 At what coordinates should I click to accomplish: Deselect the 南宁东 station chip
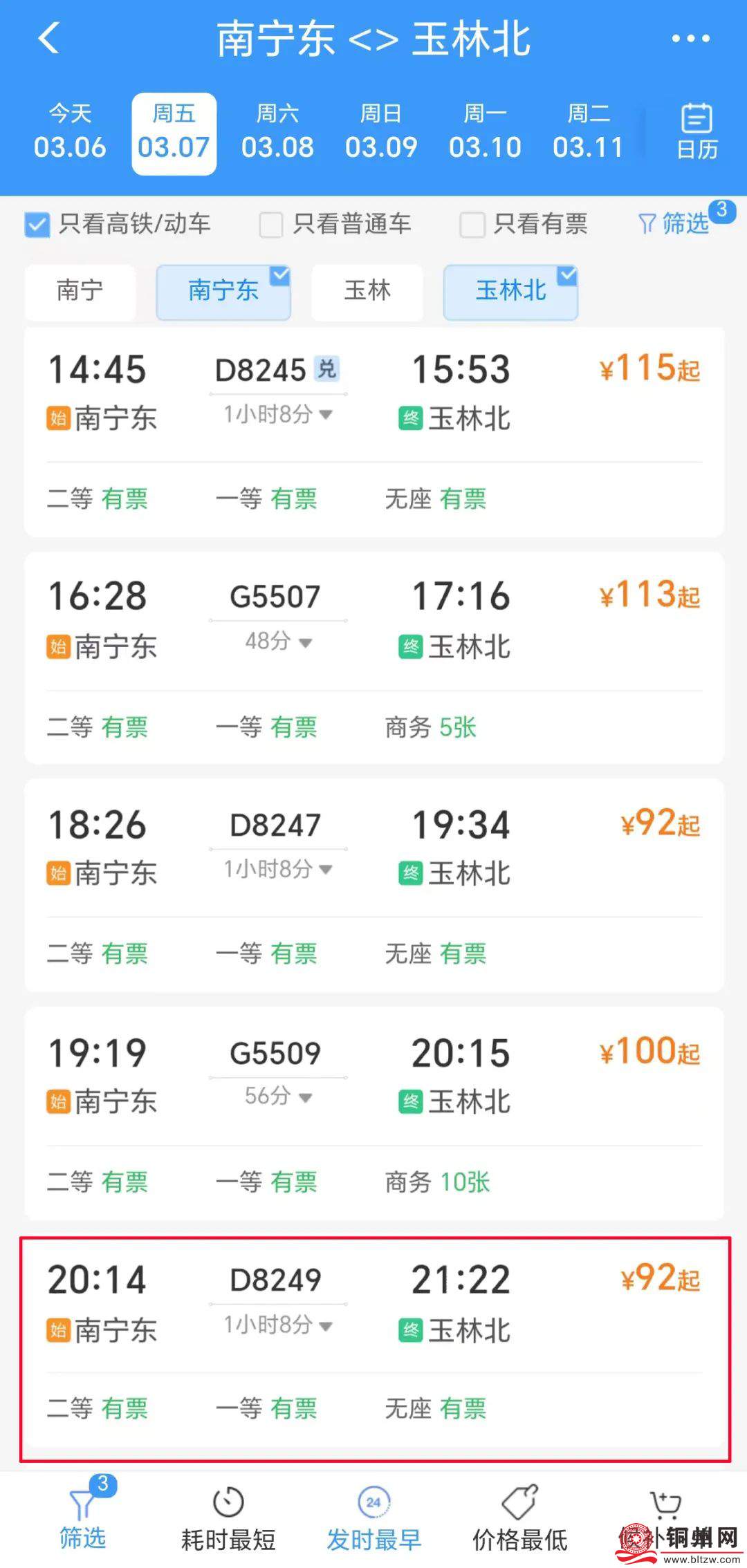click(x=223, y=291)
